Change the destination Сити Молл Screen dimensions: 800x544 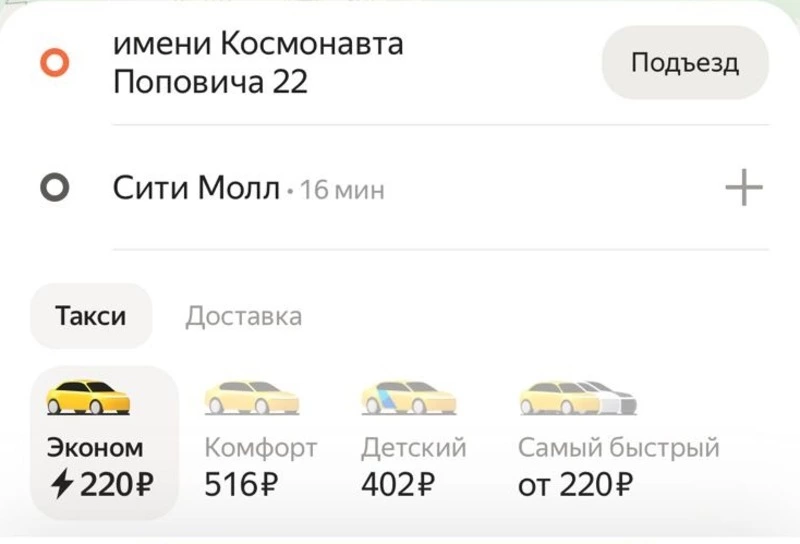point(197,188)
